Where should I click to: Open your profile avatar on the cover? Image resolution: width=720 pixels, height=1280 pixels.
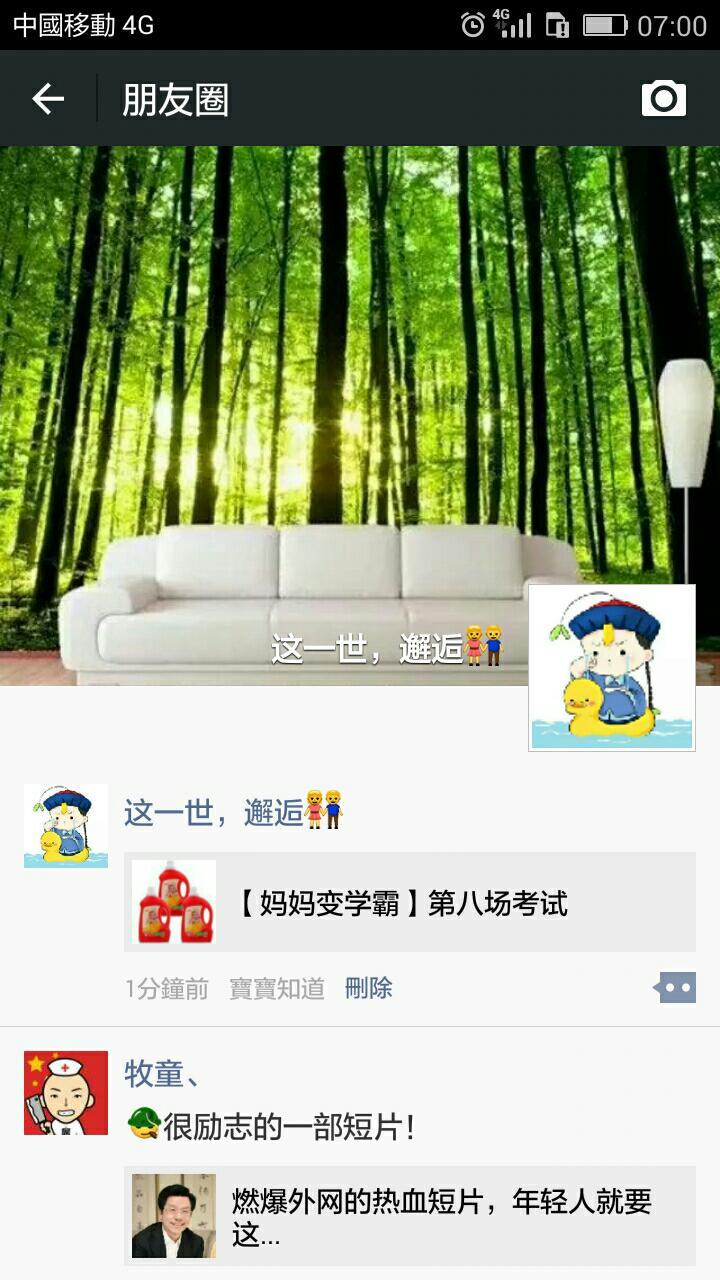(611, 667)
